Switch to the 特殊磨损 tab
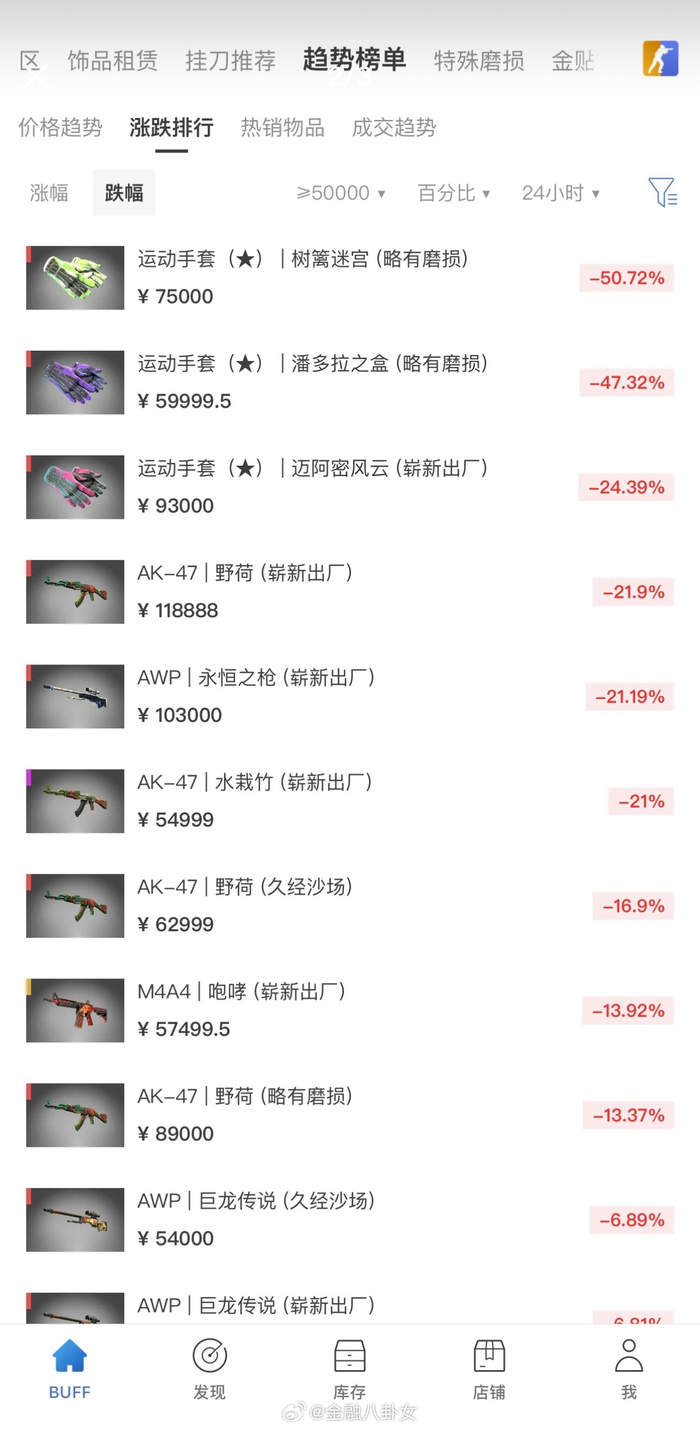Image resolution: width=700 pixels, height=1429 pixels. tap(479, 60)
